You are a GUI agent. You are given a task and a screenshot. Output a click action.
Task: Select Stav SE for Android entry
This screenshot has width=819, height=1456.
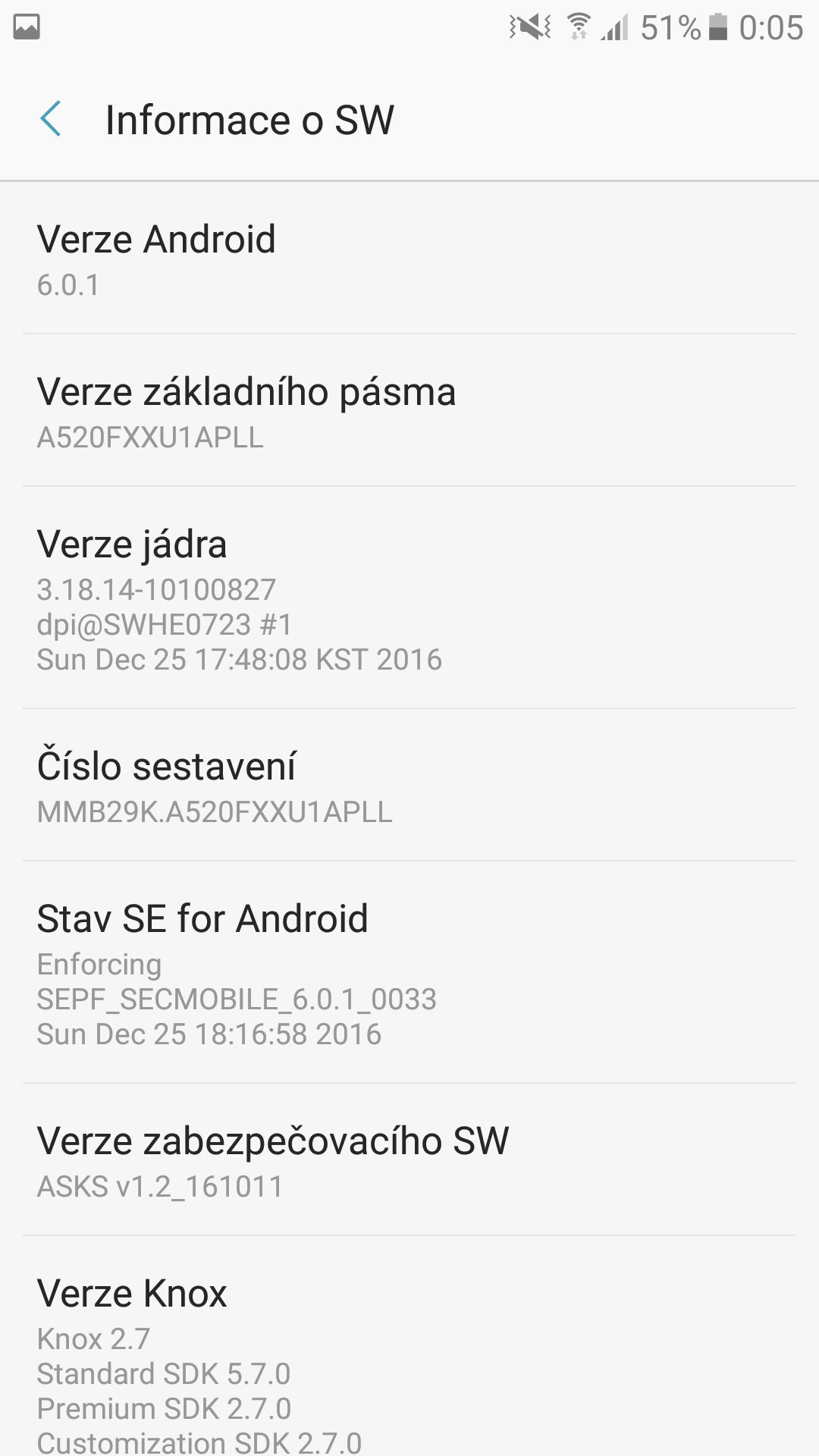(409, 973)
